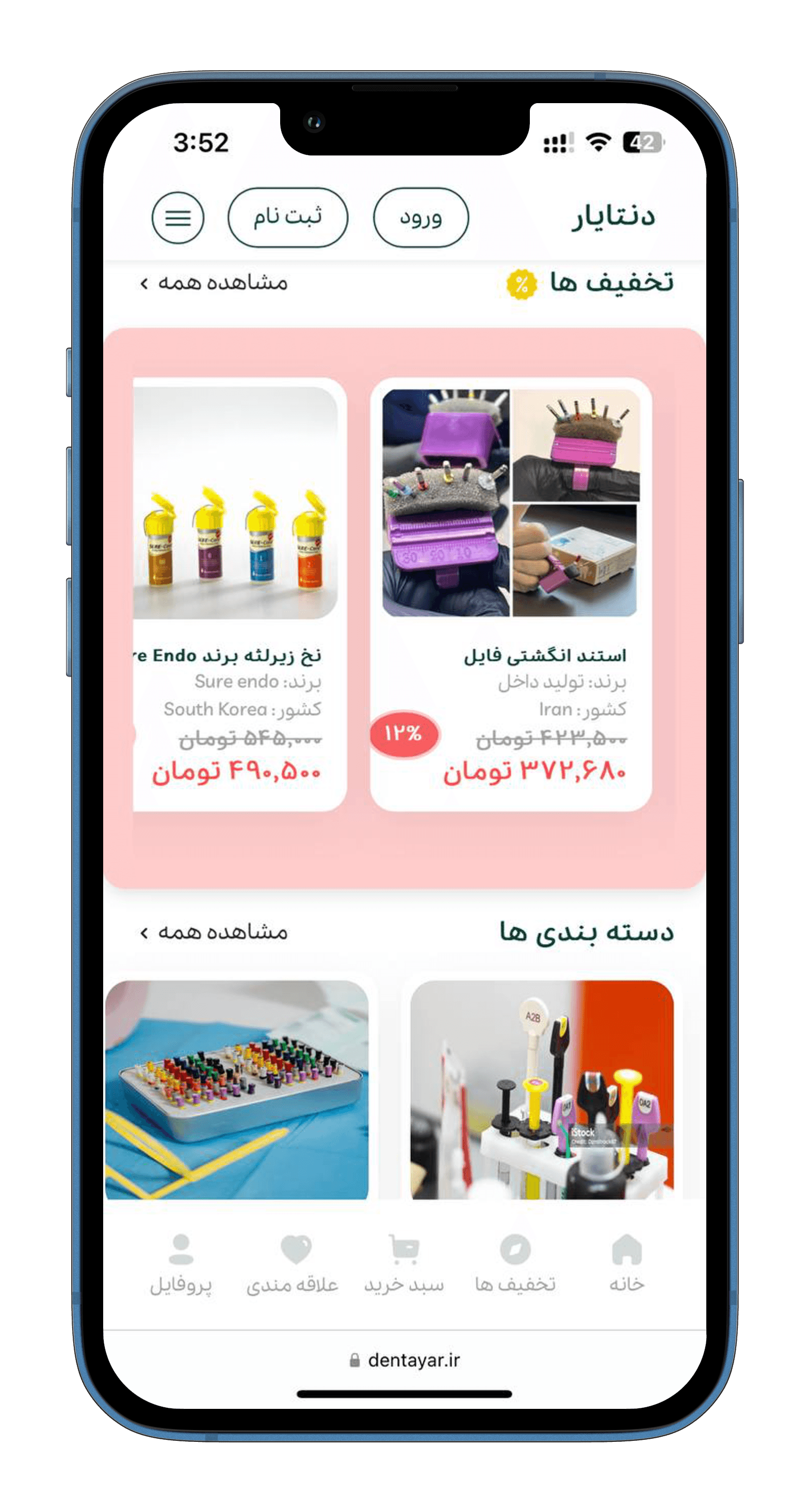Screen dimensions: 810x1512
Task: Open the استند انگشتی فایل product card
Action: tap(510, 593)
